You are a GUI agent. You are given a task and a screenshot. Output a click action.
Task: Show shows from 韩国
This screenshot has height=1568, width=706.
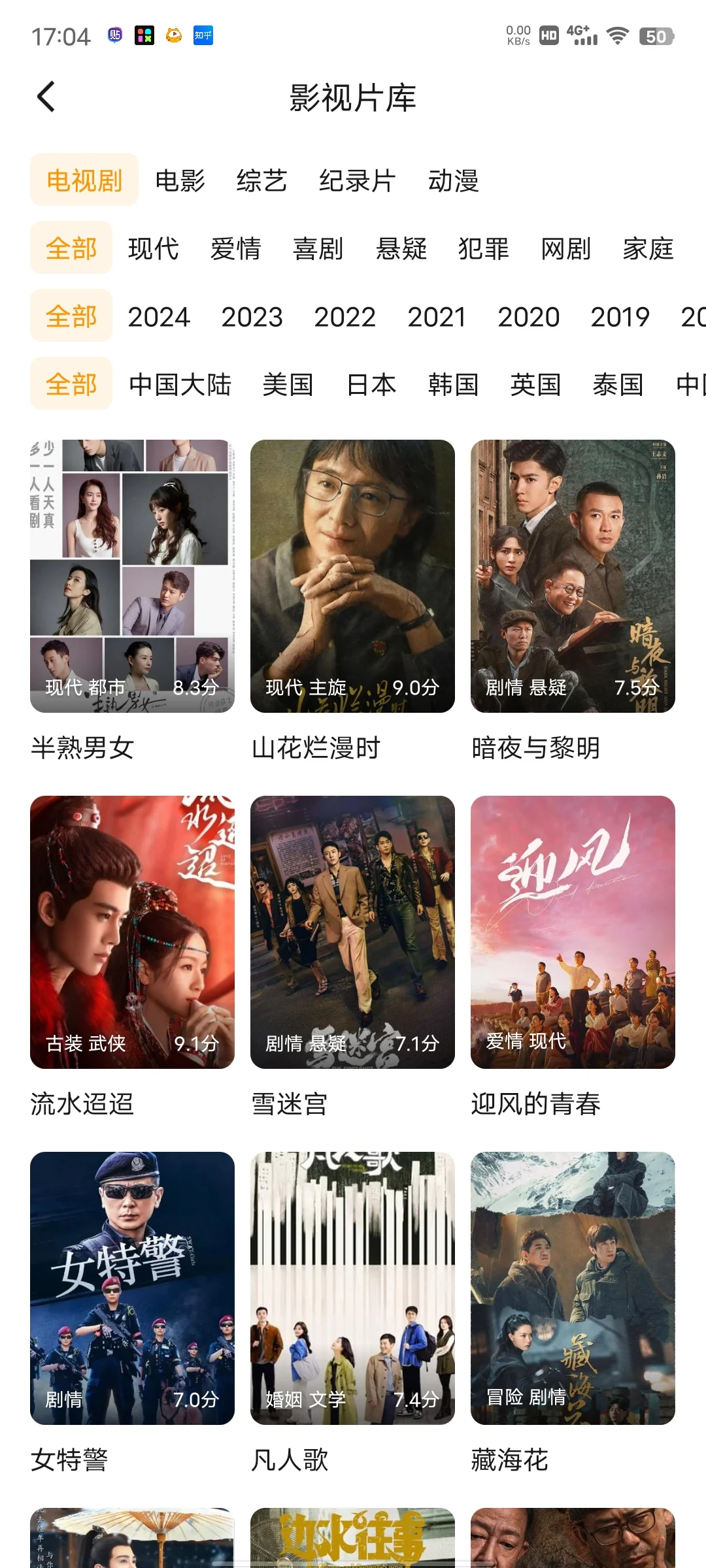(x=453, y=384)
